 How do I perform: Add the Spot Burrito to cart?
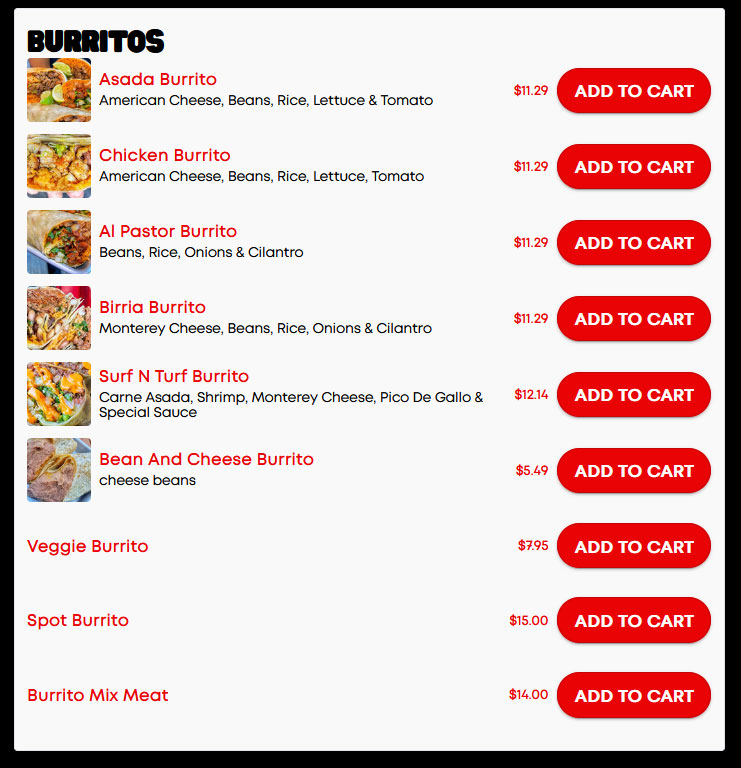633,621
